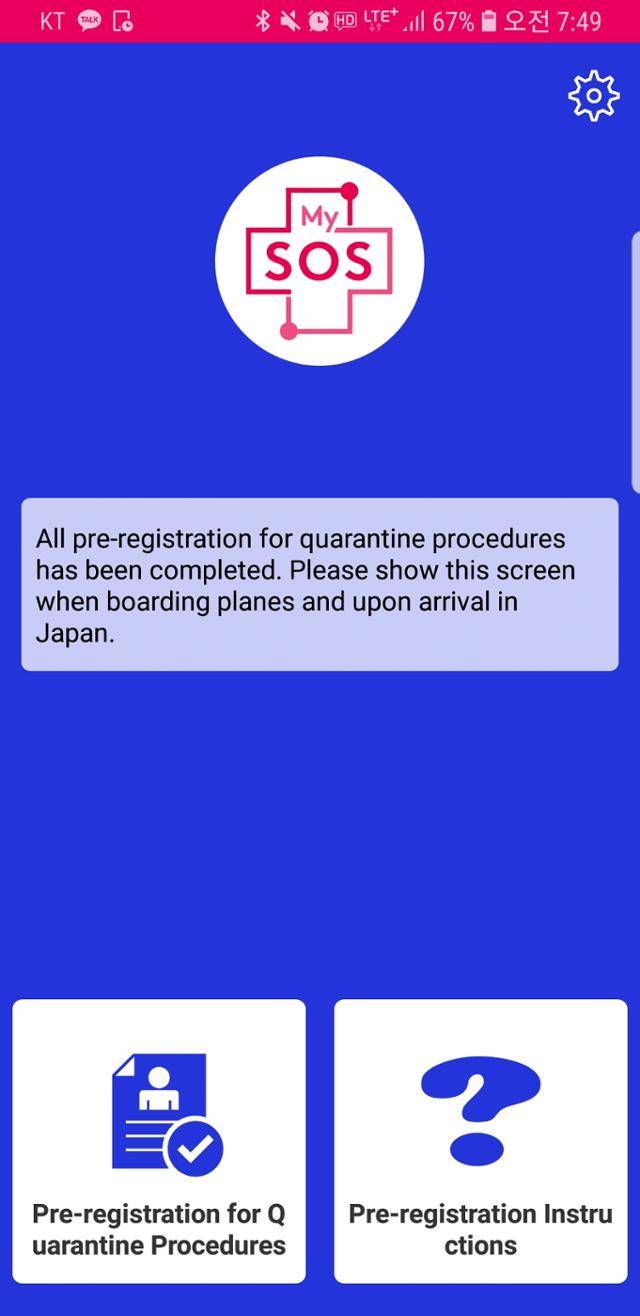
Task: Open Pre-registration for Quarantine Procedures
Action: click(x=159, y=1141)
